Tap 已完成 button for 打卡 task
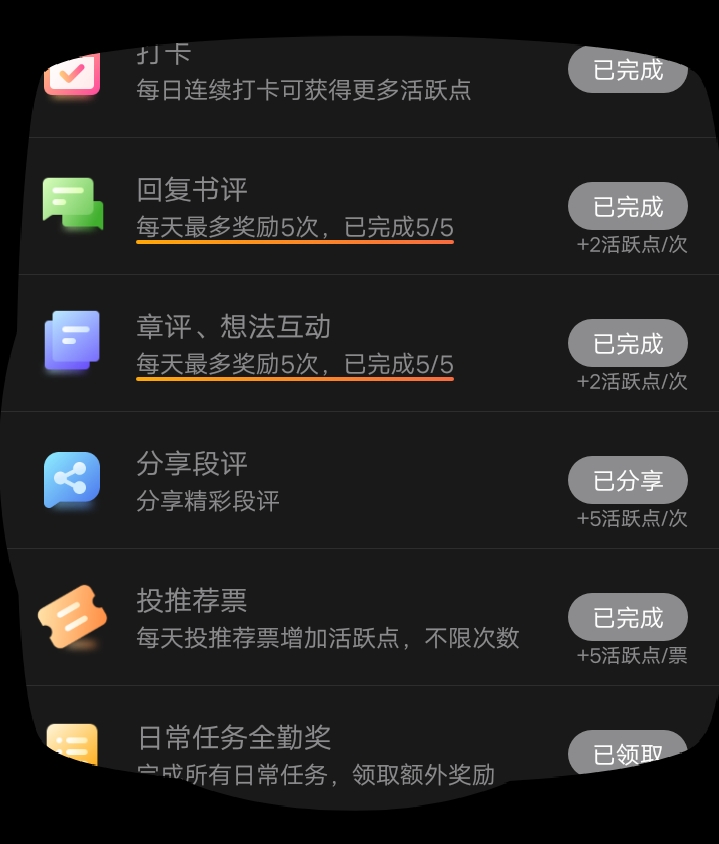 coord(628,70)
